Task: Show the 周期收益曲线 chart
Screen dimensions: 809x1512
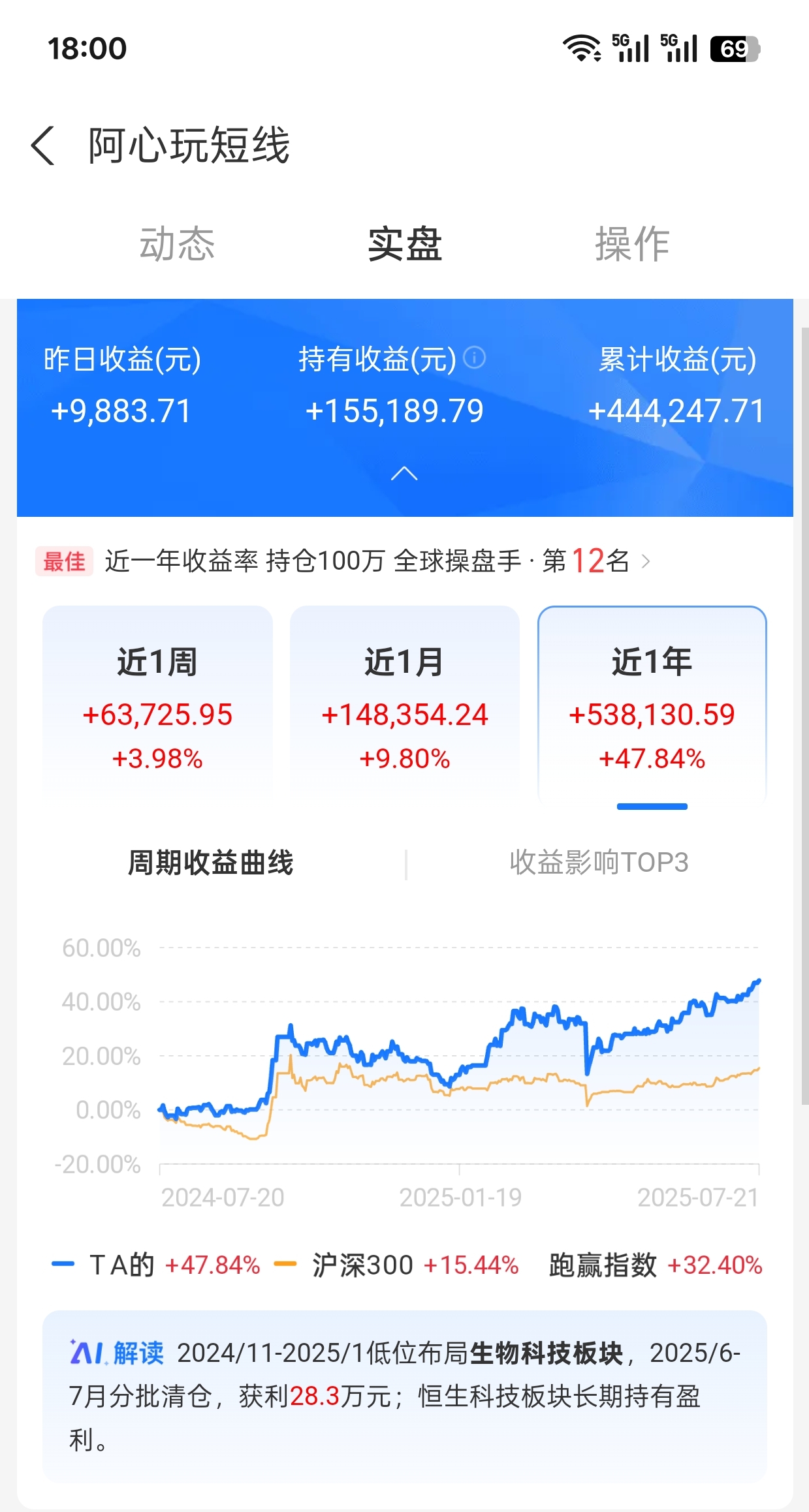Action: [x=210, y=863]
